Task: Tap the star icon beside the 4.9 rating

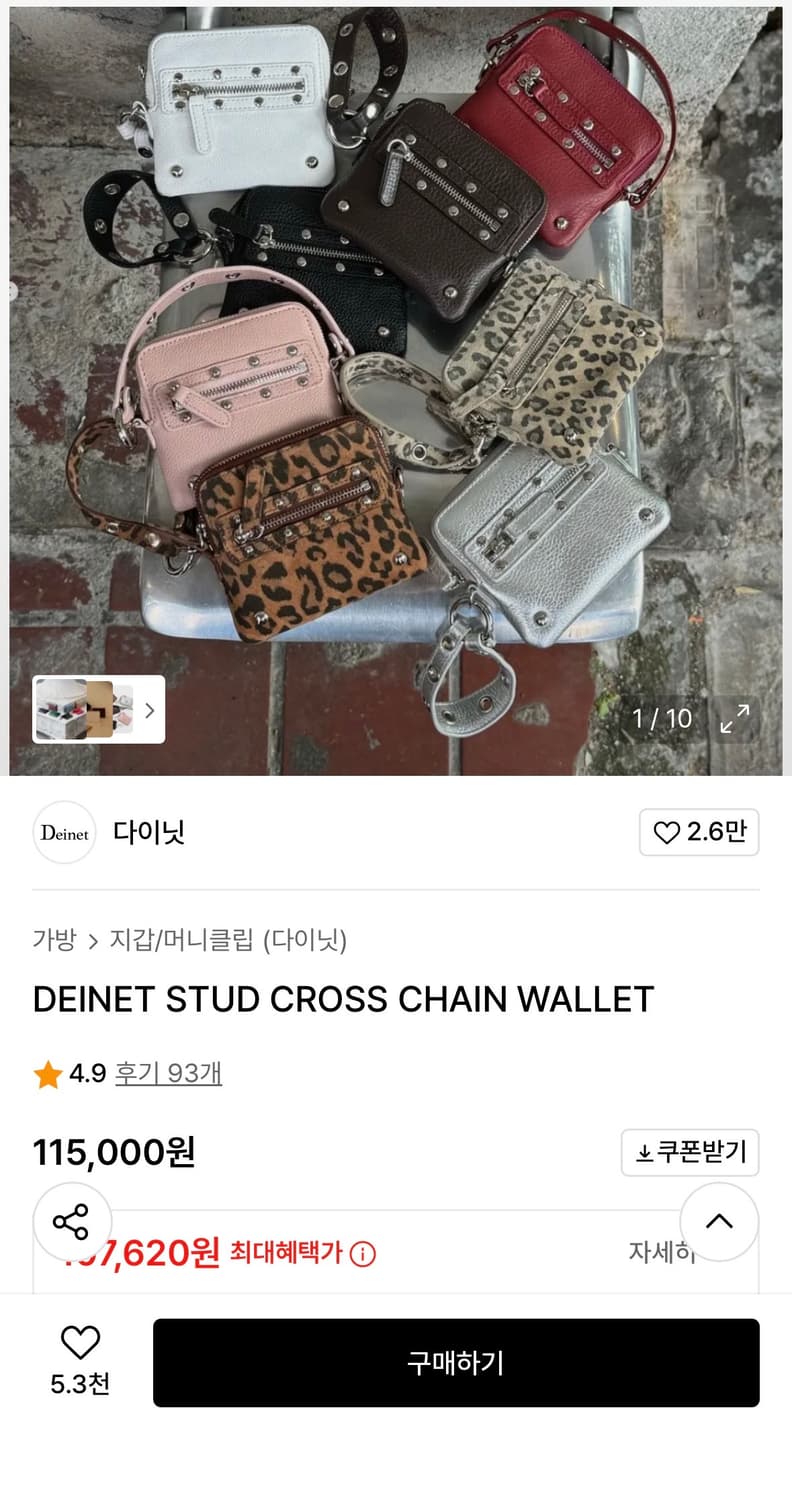Action: tap(46, 1073)
